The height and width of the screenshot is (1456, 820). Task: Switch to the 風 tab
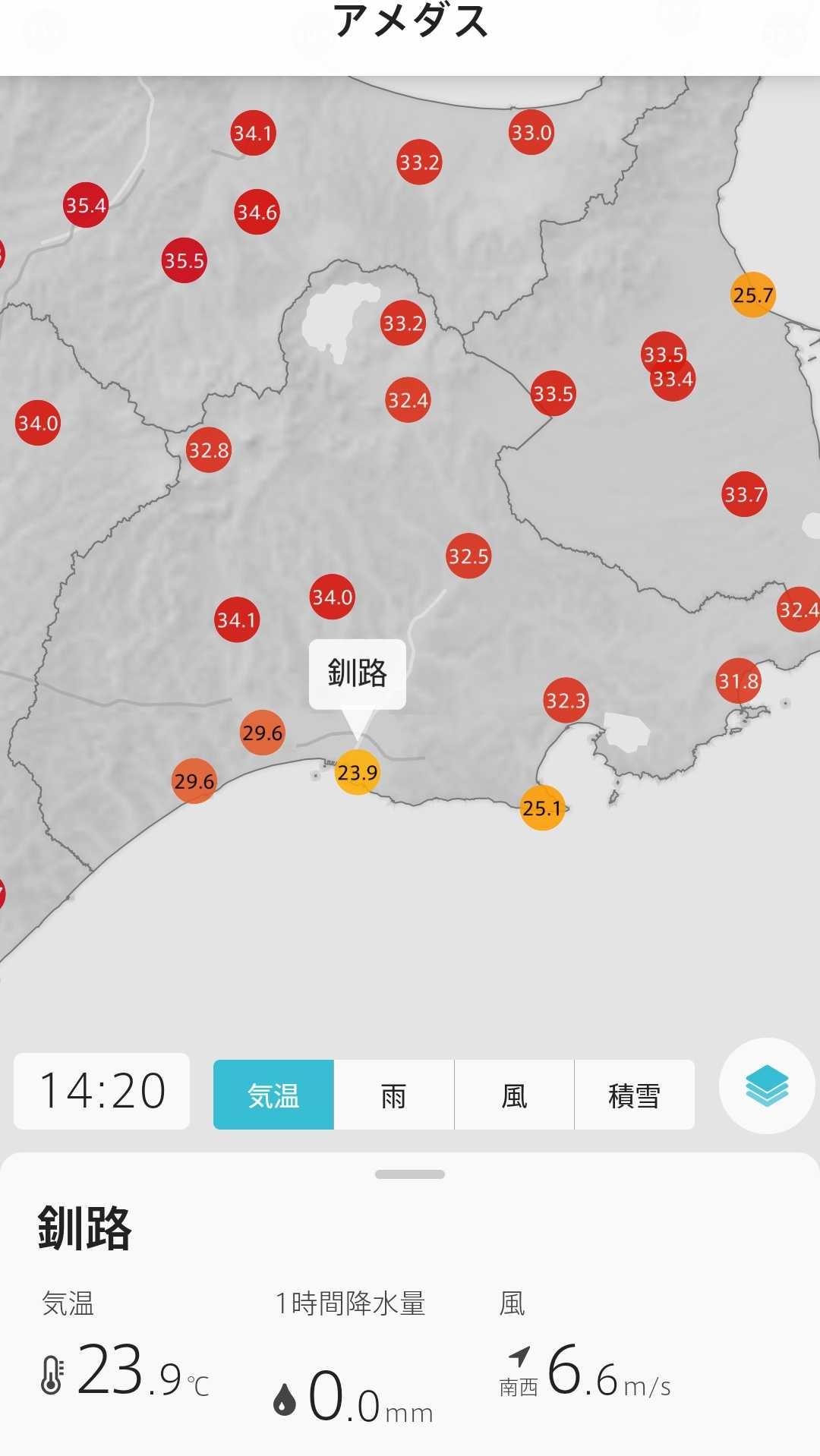514,1095
